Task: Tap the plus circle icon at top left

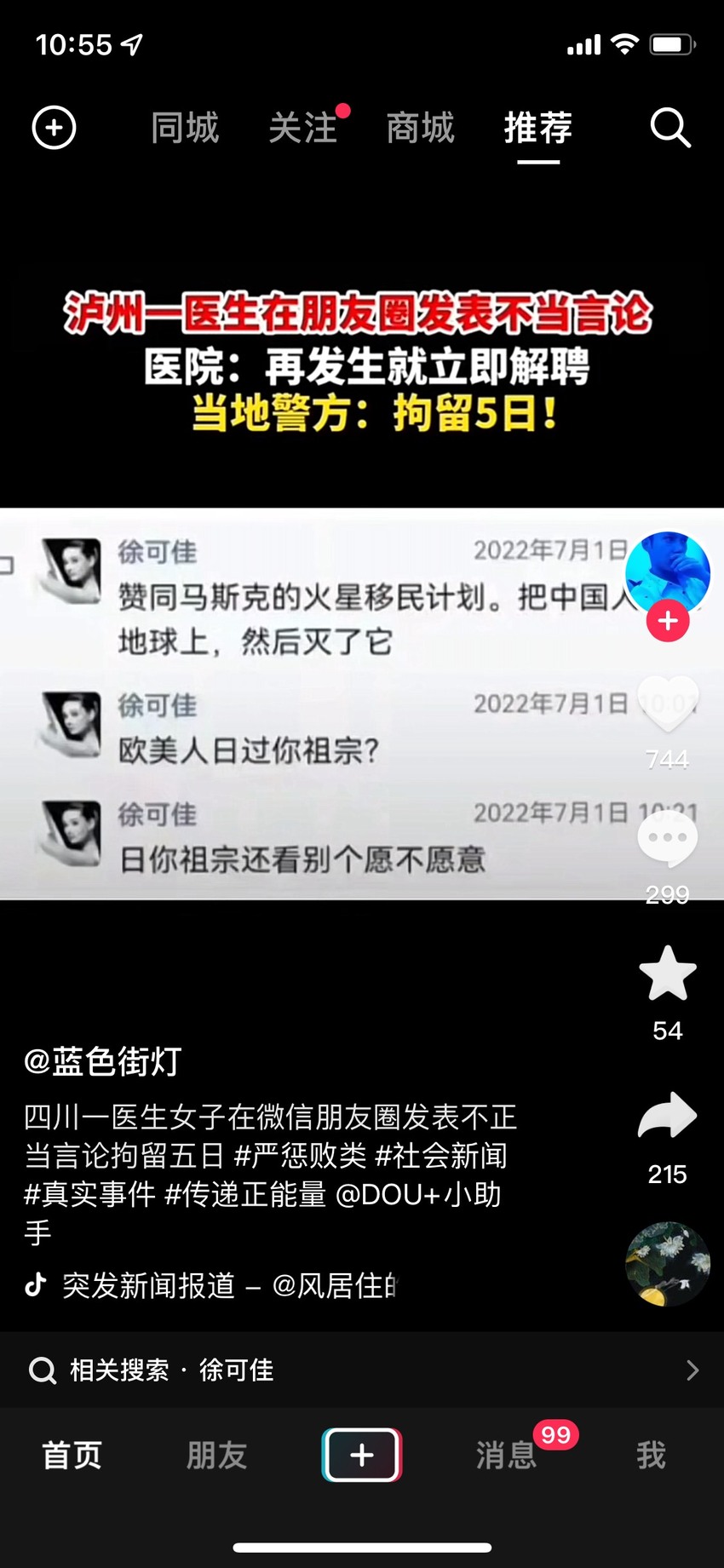Action: [x=54, y=129]
